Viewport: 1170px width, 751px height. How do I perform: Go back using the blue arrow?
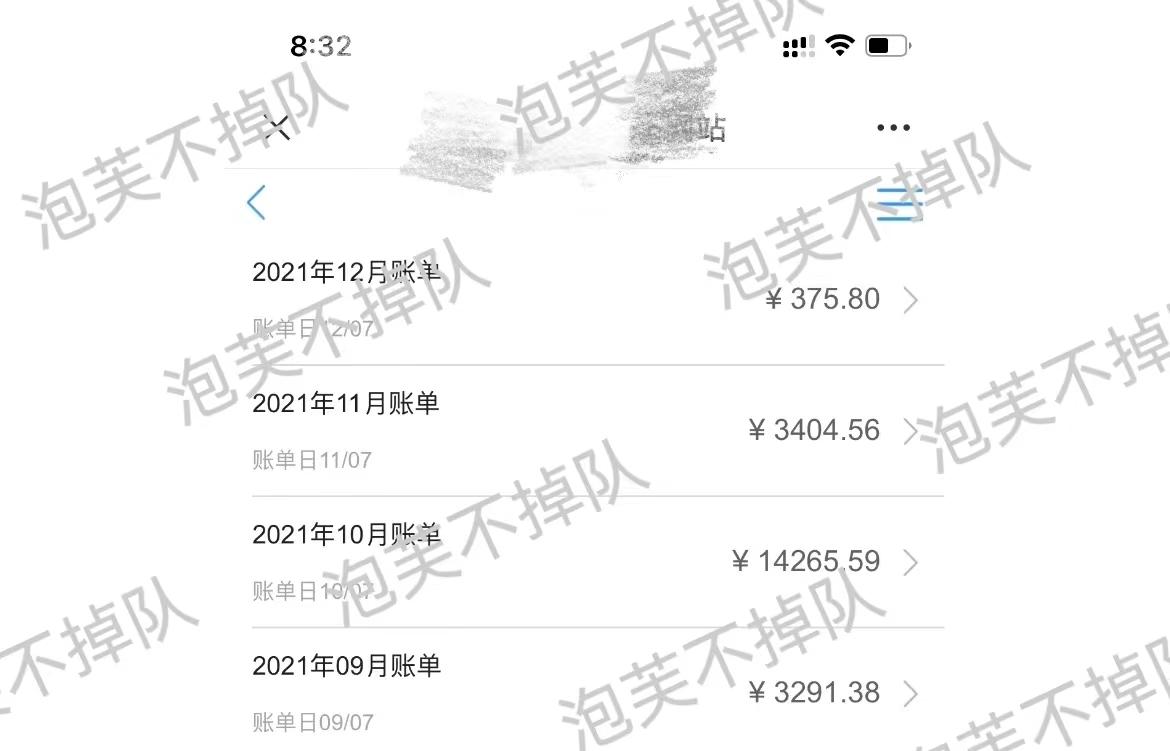point(257,203)
